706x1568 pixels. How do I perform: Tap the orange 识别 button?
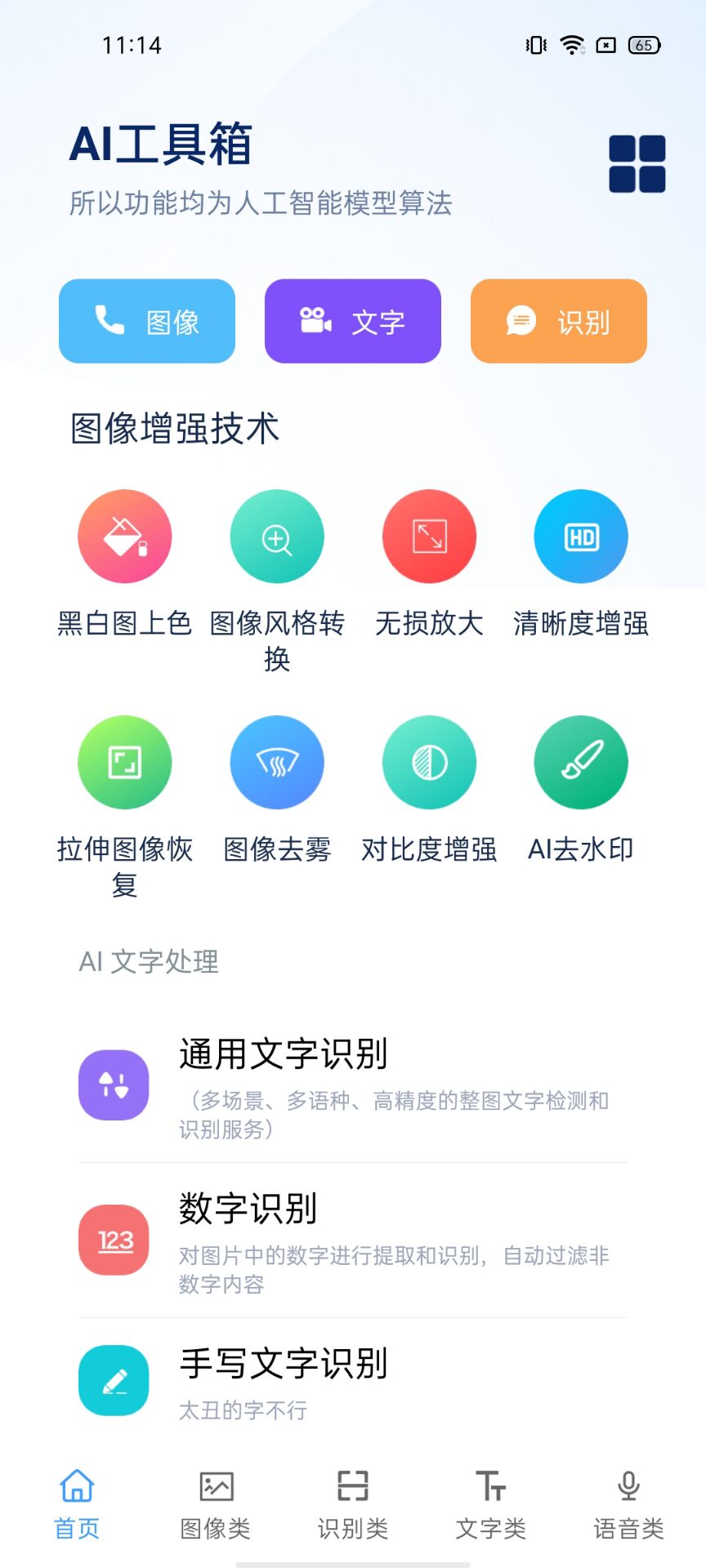[x=559, y=321]
